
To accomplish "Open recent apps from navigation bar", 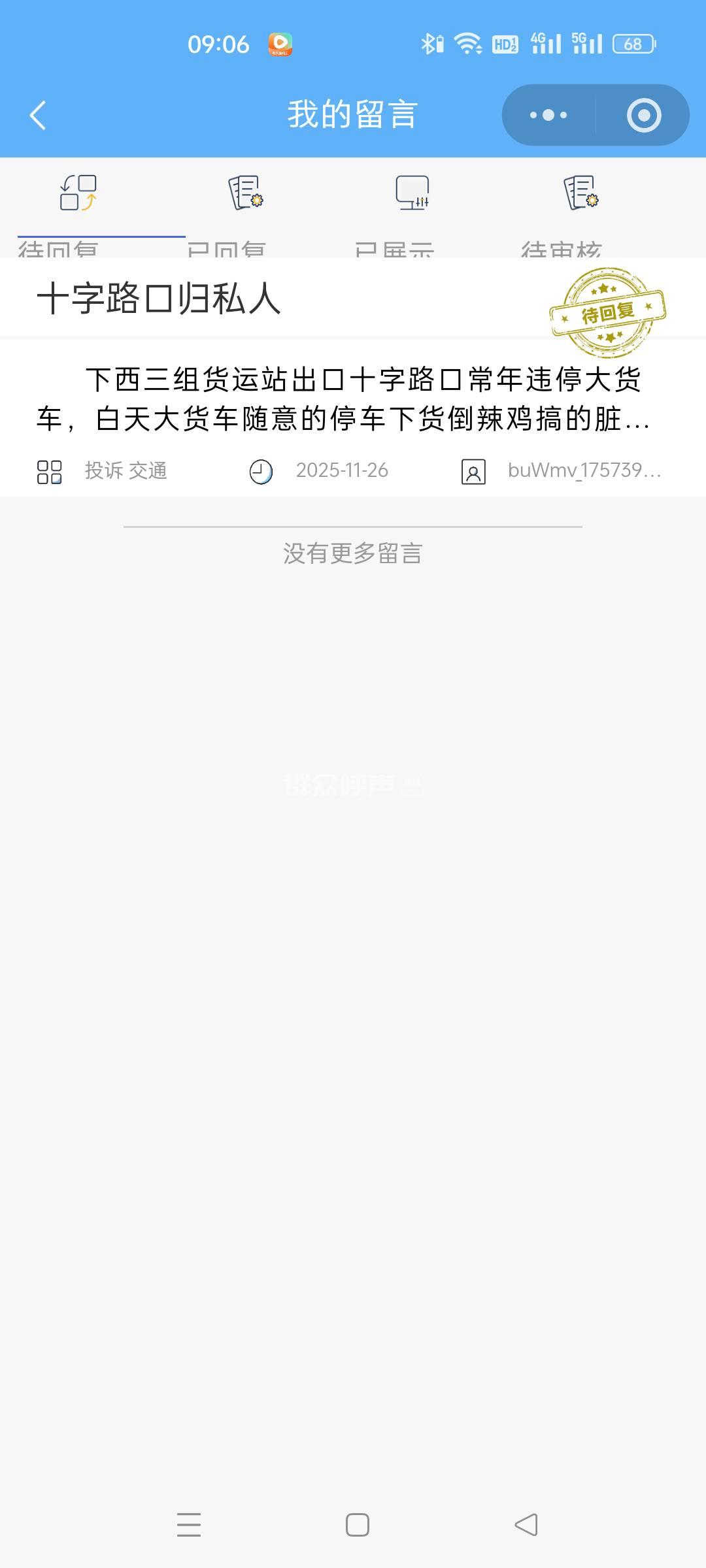I will pos(189,1525).
